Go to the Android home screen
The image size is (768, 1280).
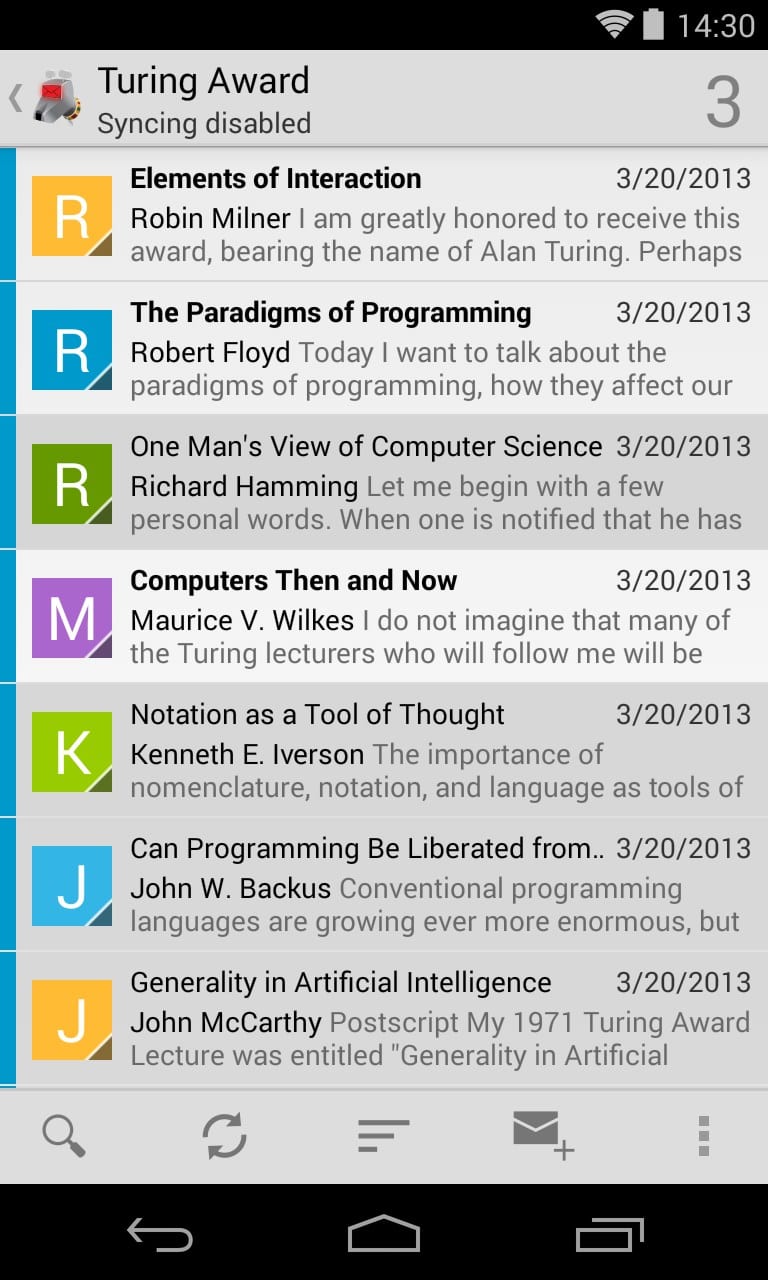[384, 1234]
